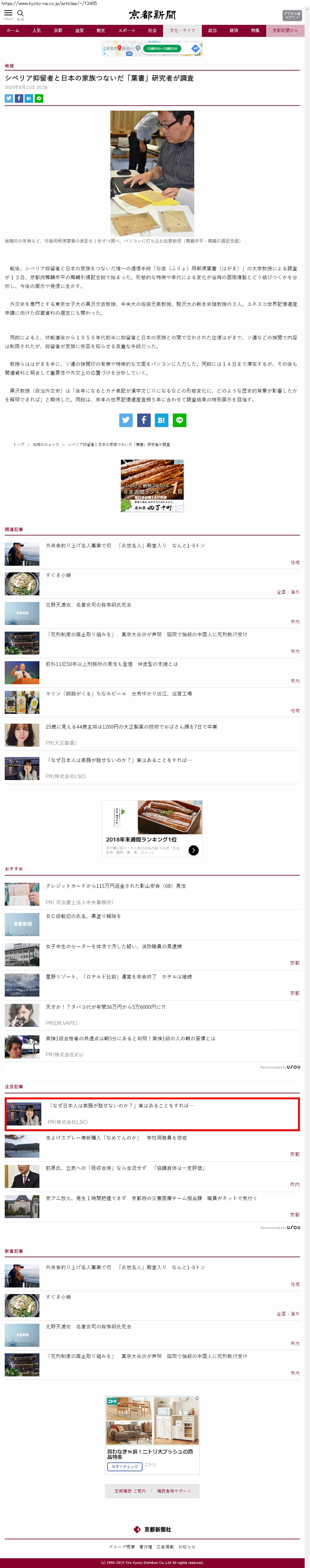Open 購読者様サポート link
The image size is (310, 1568).
point(173,1491)
